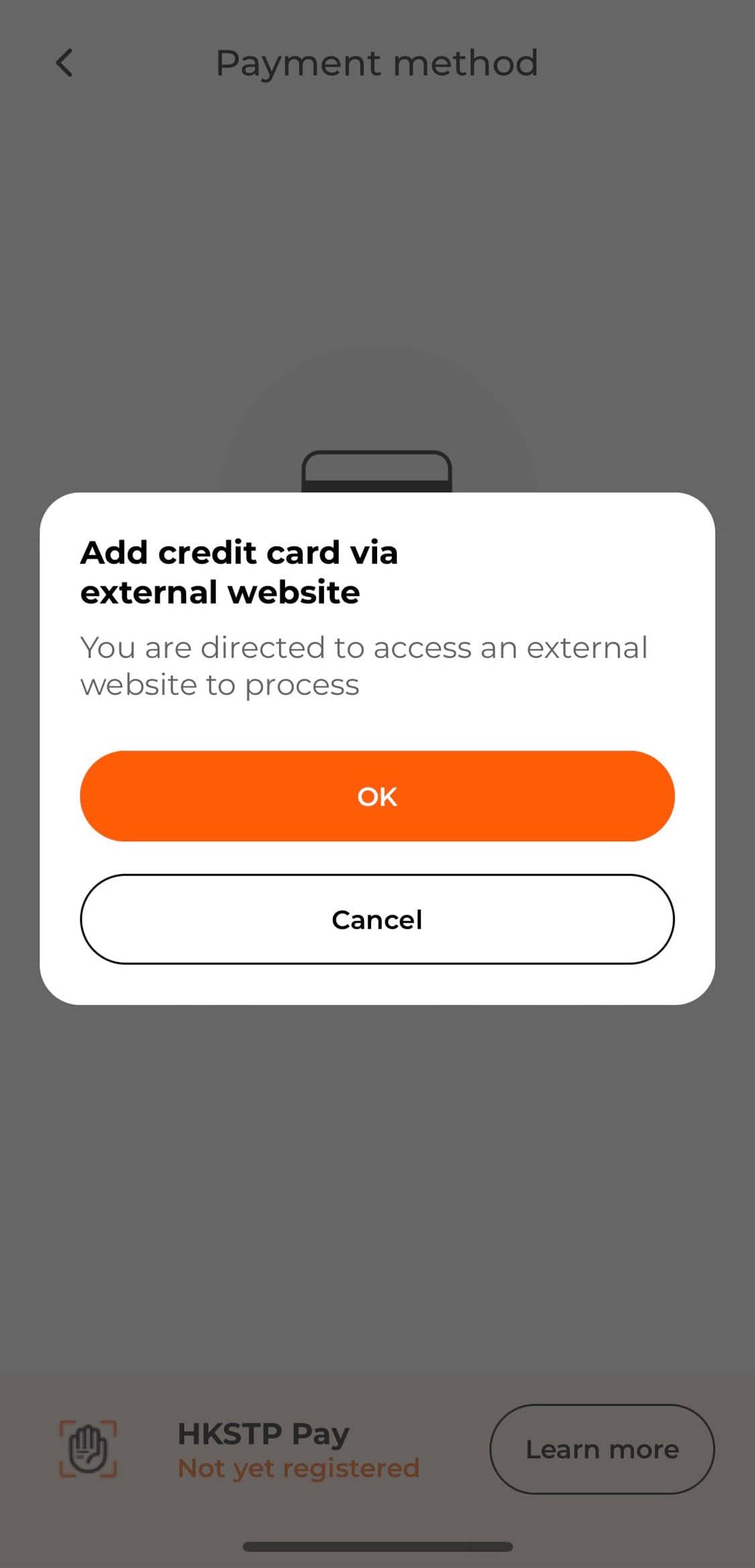
Task: Tap Learn more for HKSTP Pay
Action: tap(602, 1448)
